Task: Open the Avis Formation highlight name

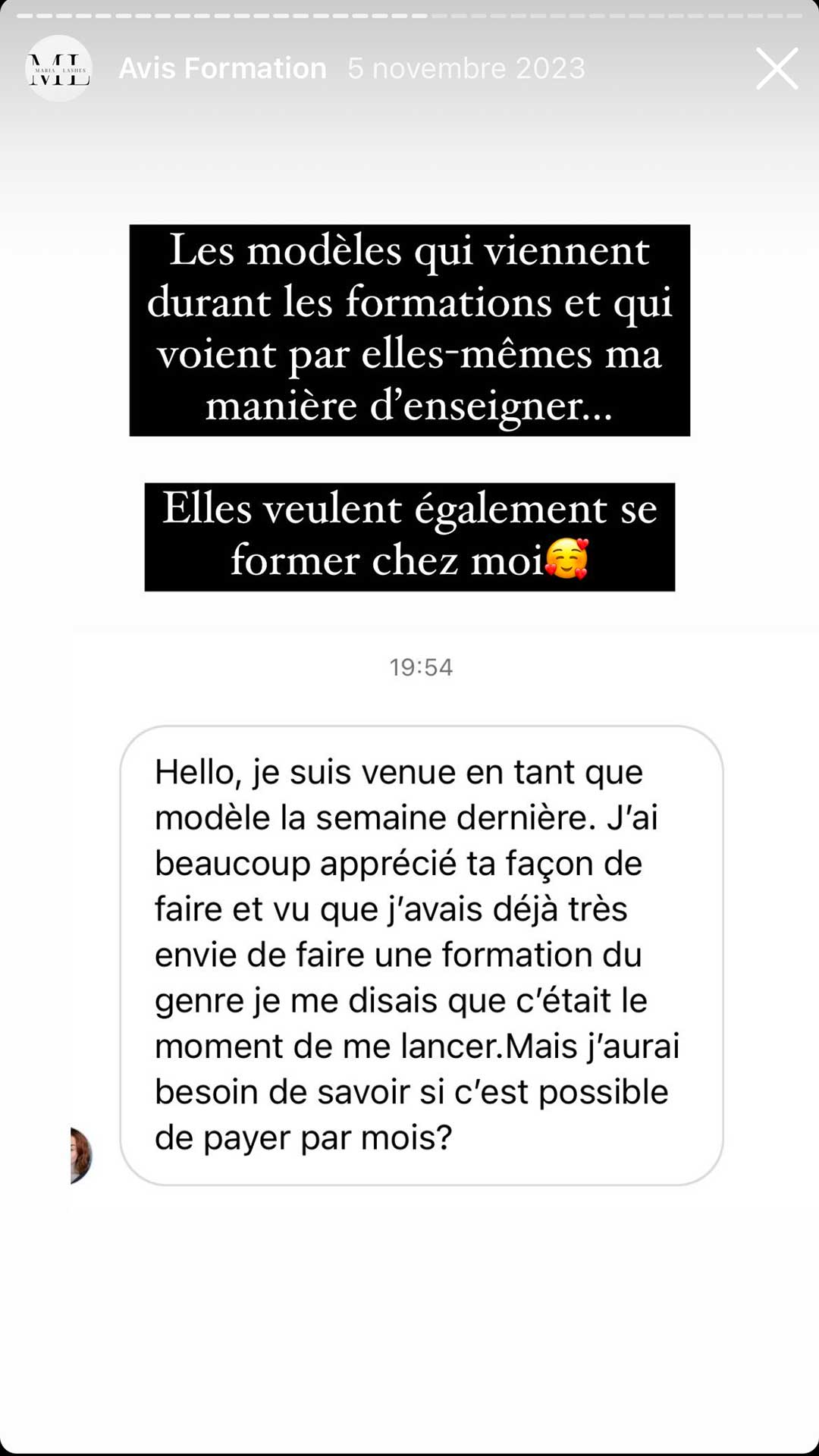Action: 222,68
